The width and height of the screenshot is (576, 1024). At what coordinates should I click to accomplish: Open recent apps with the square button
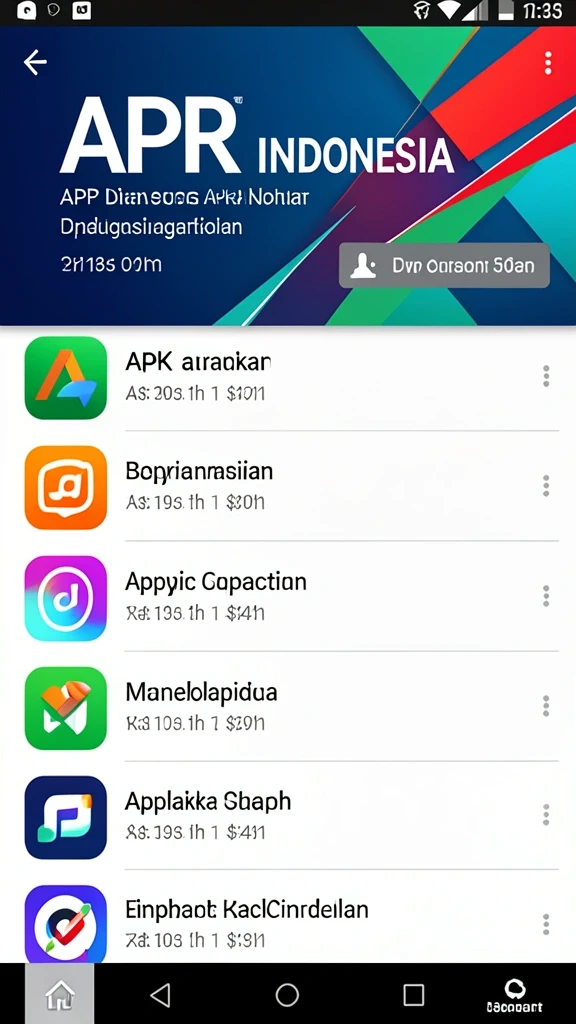[413, 995]
